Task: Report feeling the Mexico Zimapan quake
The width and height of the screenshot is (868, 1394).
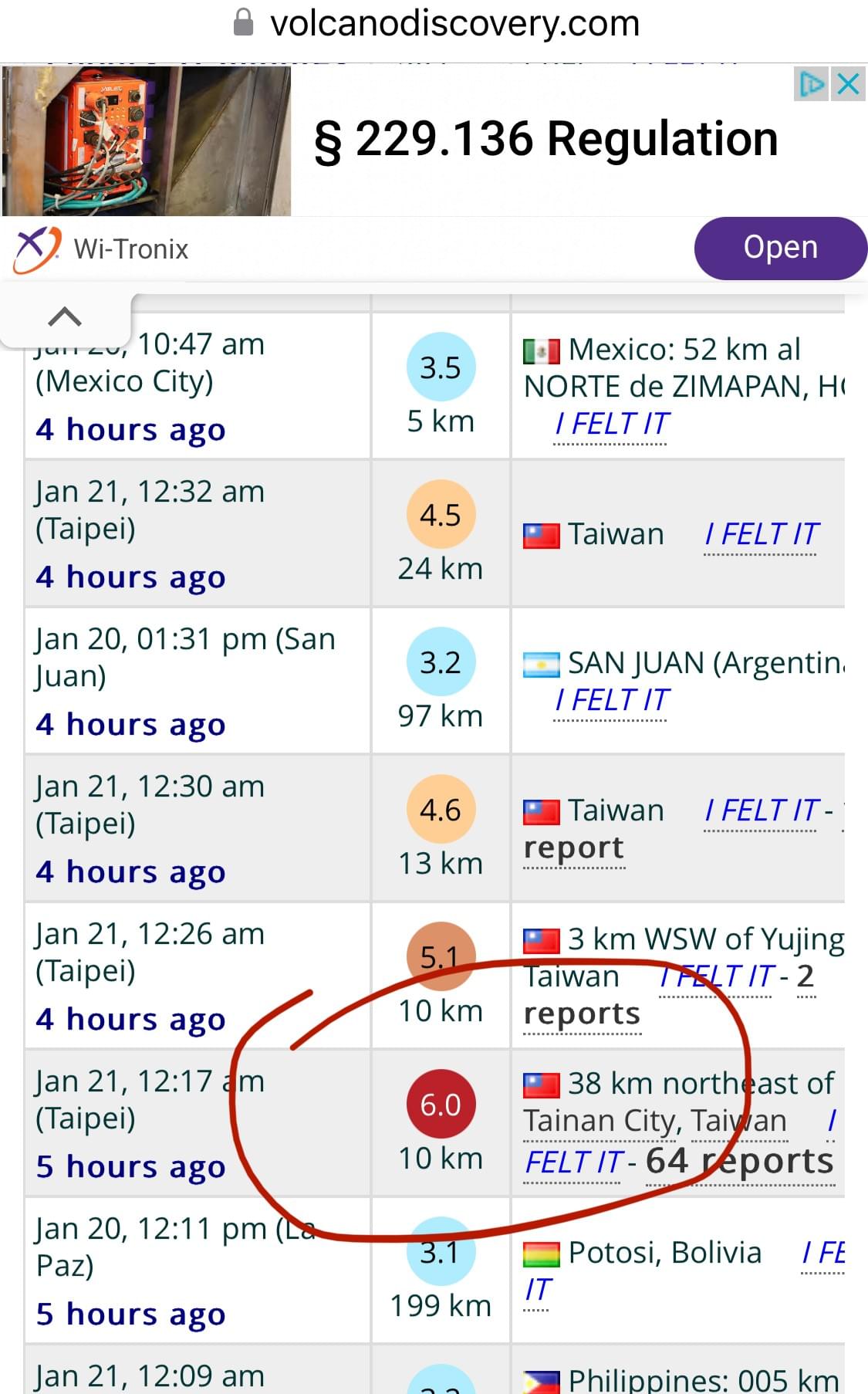Action: pos(612,424)
